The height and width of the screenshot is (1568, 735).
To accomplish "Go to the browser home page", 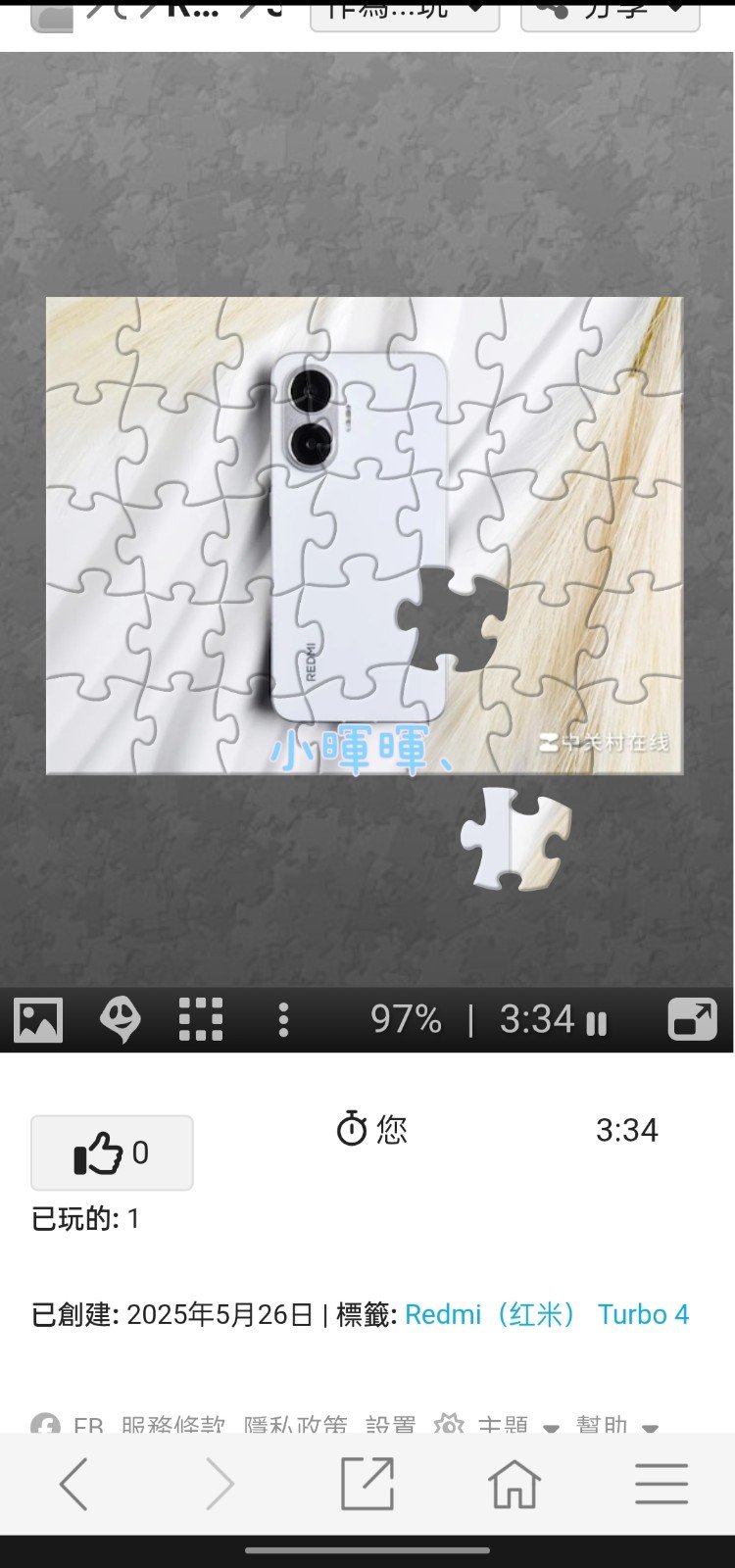I will (514, 1484).
